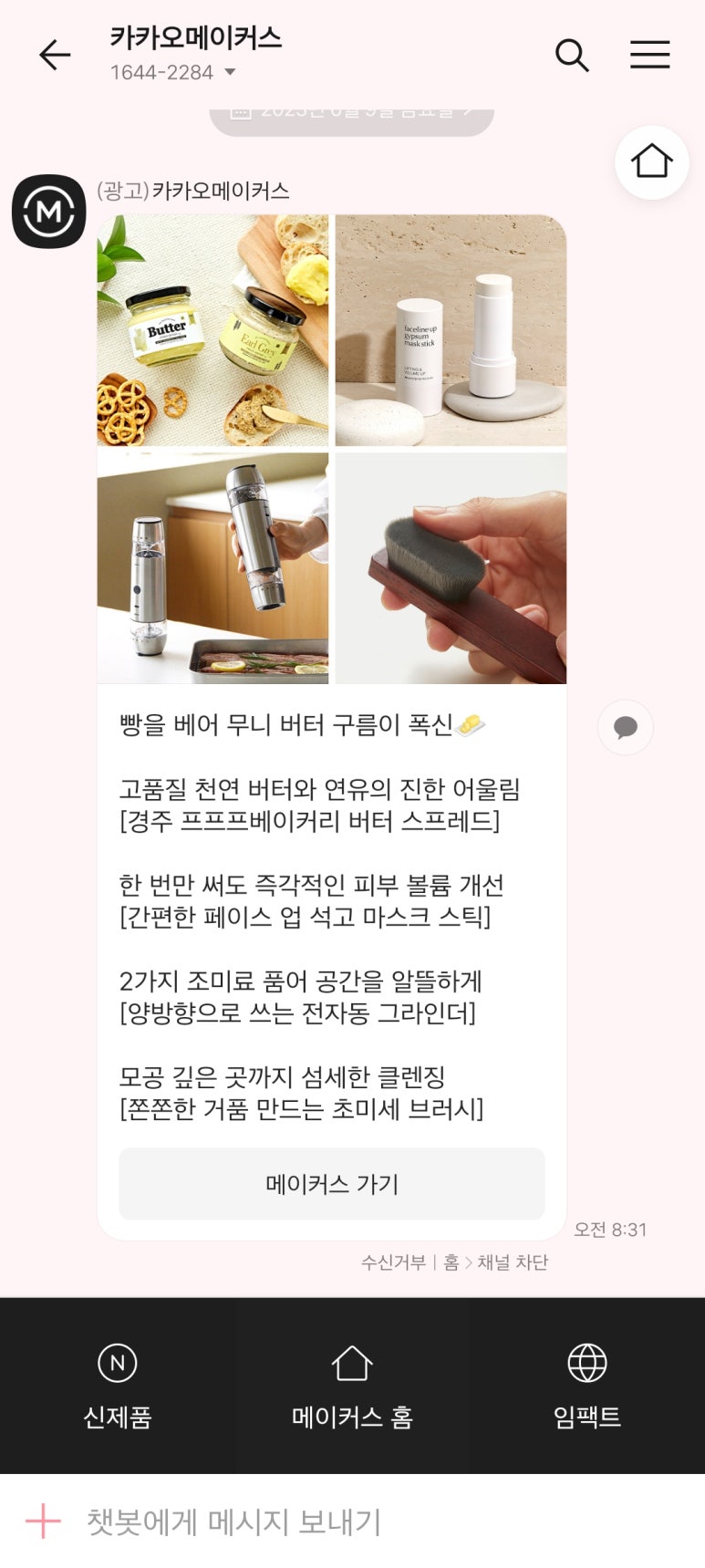Open the cleansing brush product image
Viewport: 705px width, 1568px height.
[451, 568]
